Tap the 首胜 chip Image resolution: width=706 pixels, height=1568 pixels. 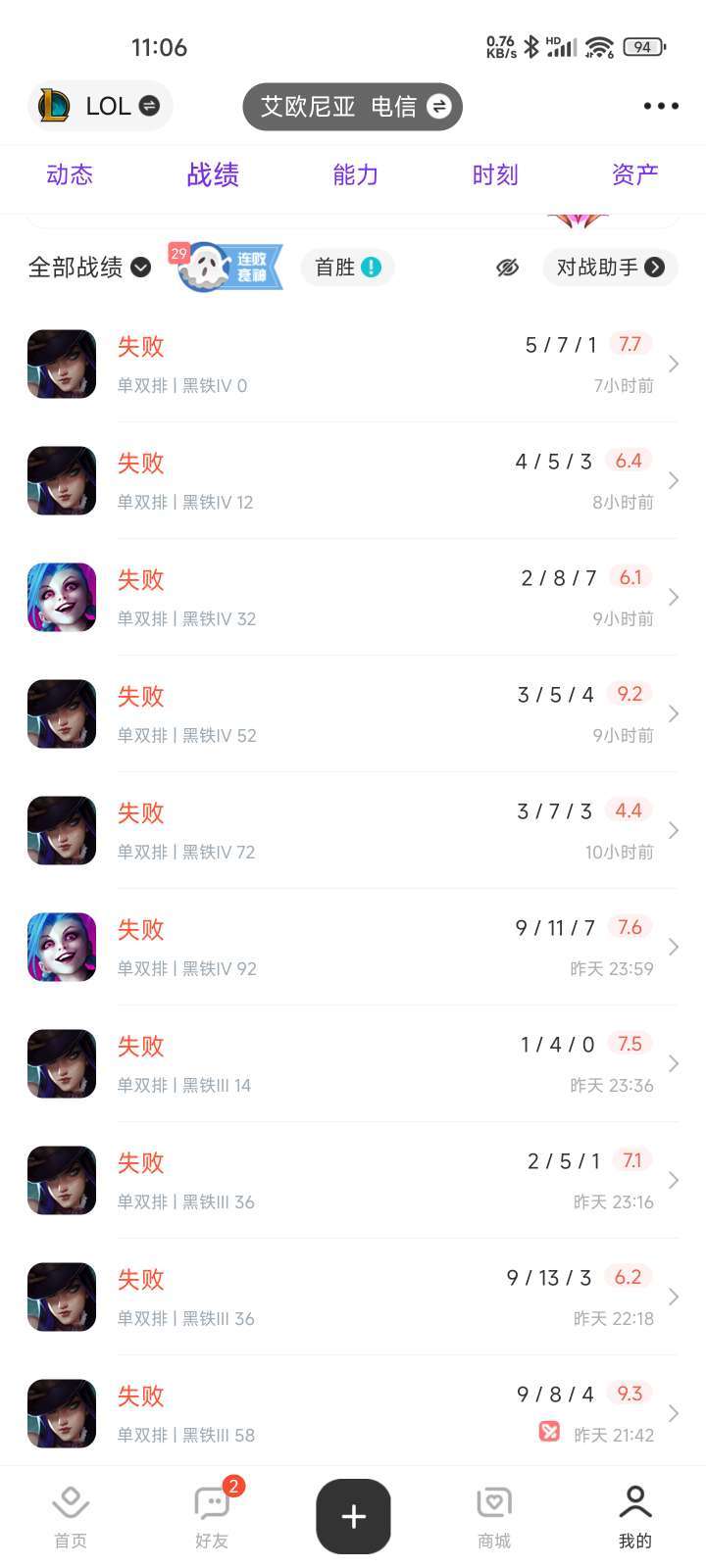click(x=347, y=267)
